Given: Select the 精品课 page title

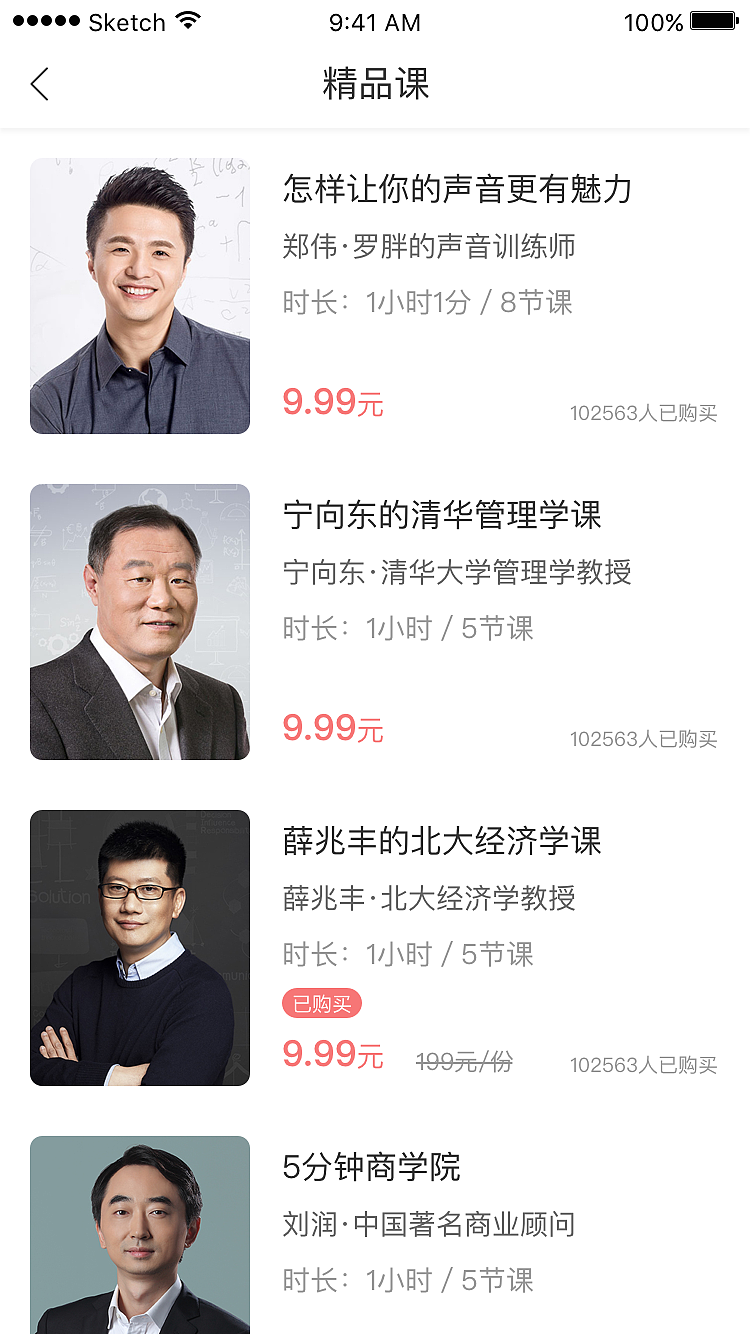Looking at the screenshot, I should 375,85.
